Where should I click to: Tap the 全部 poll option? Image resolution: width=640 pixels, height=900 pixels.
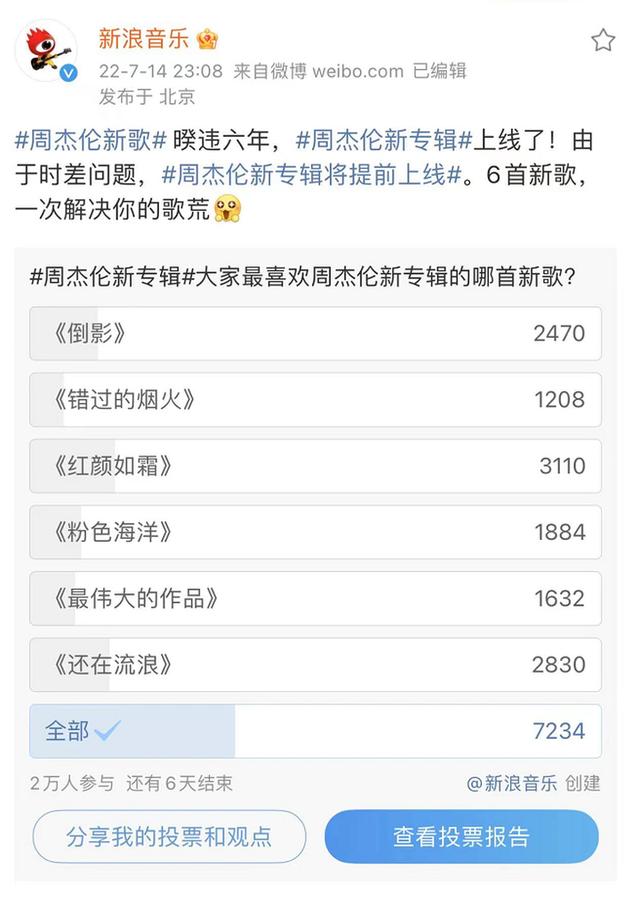coord(316,730)
